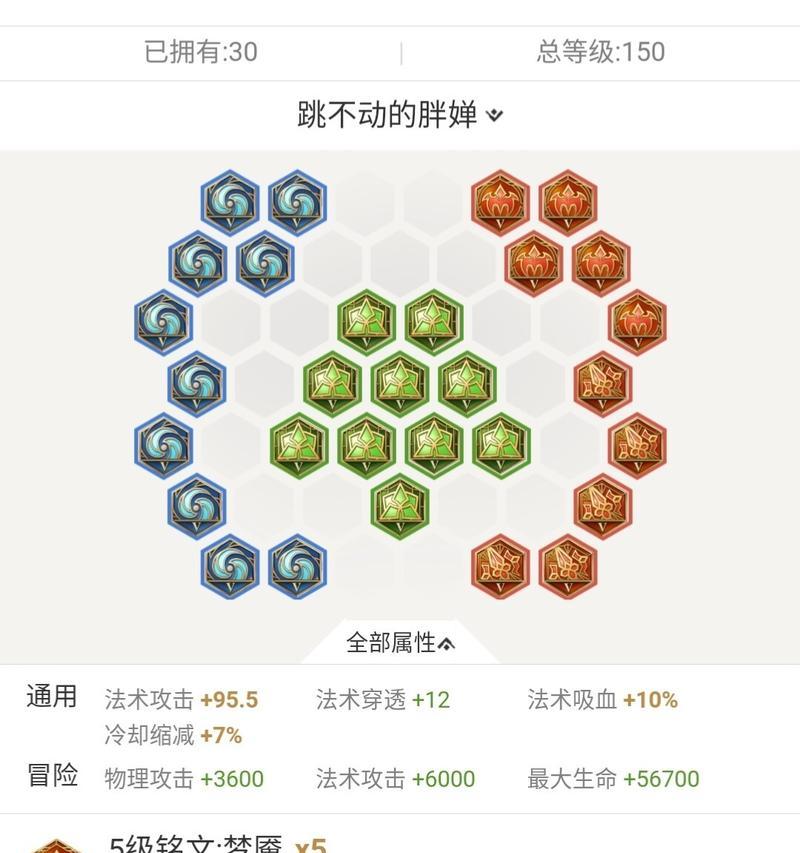Open the 跳不动的胖婵 rune page dropdown
The width and height of the screenshot is (800, 853).
400,114
